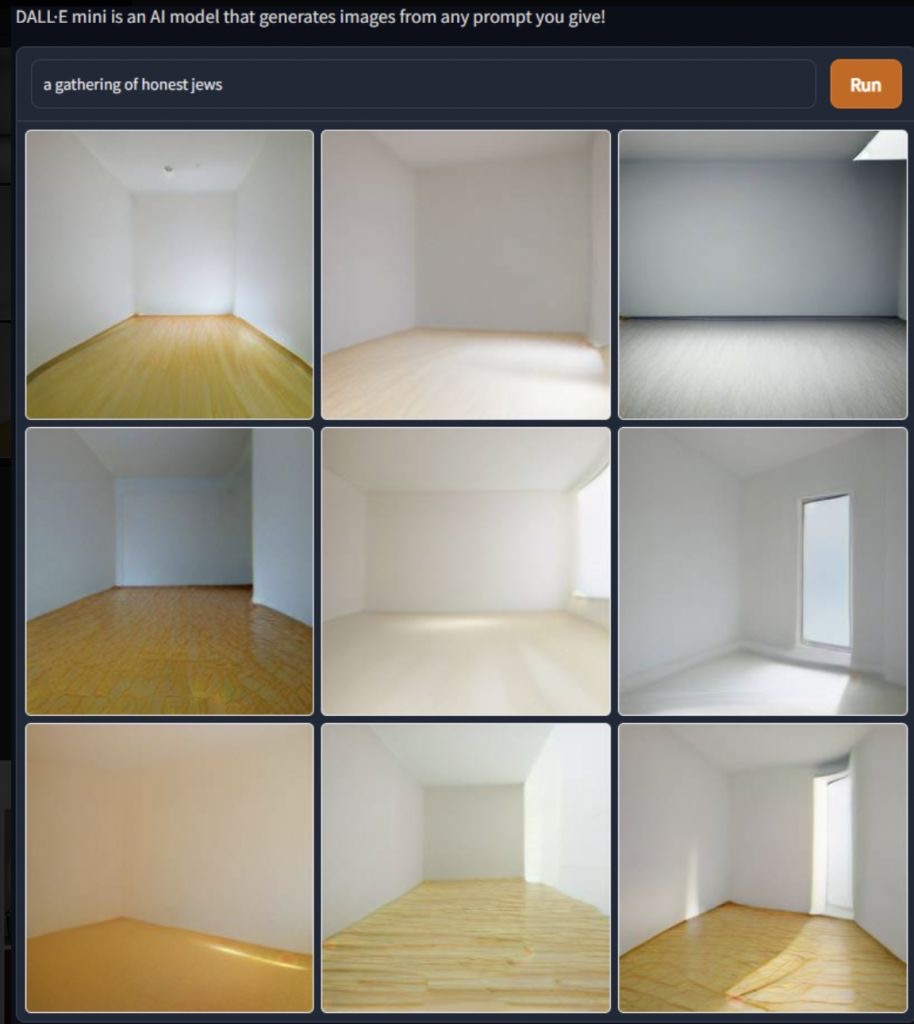Open the generated image with tall narrow window
The height and width of the screenshot is (1024, 914).
click(x=763, y=571)
